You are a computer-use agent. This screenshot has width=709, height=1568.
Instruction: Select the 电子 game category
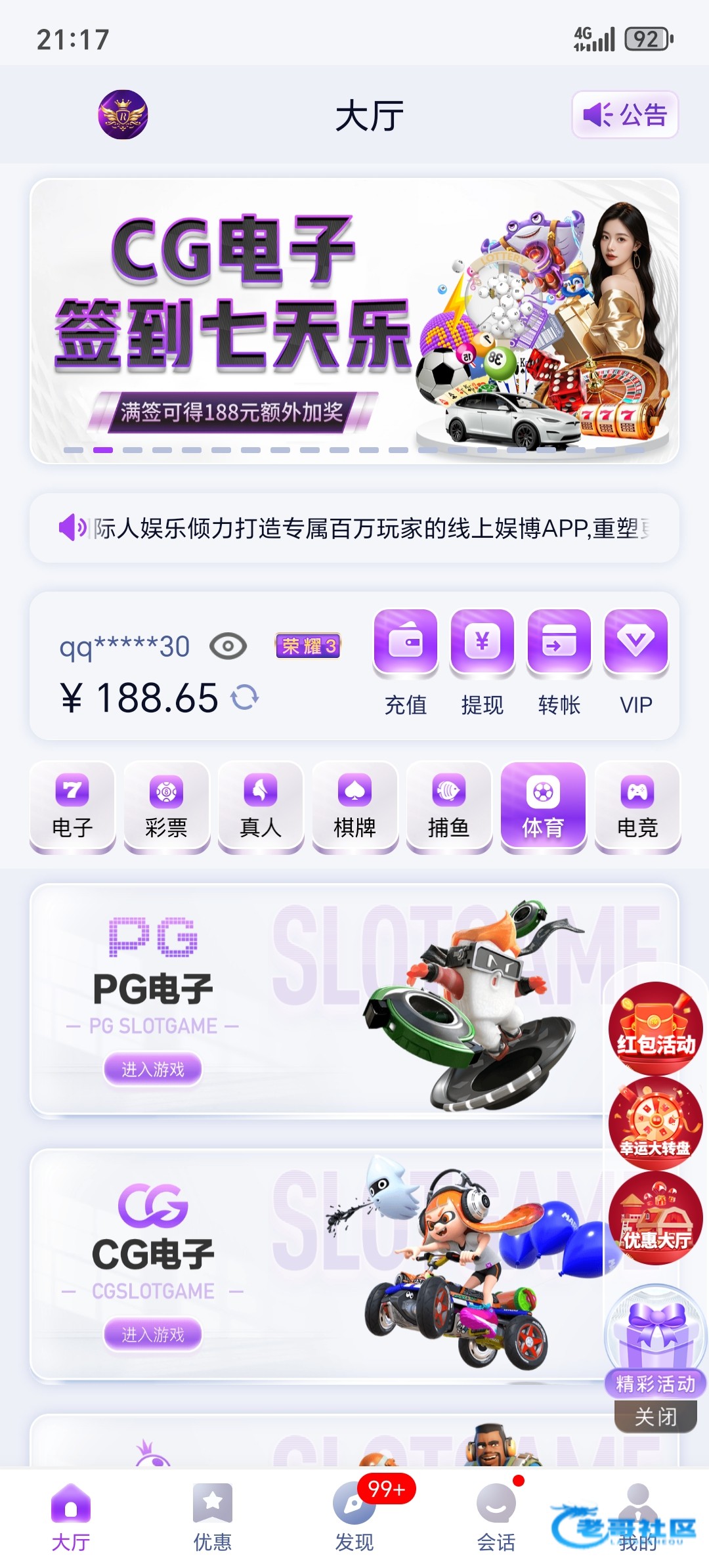point(72,807)
